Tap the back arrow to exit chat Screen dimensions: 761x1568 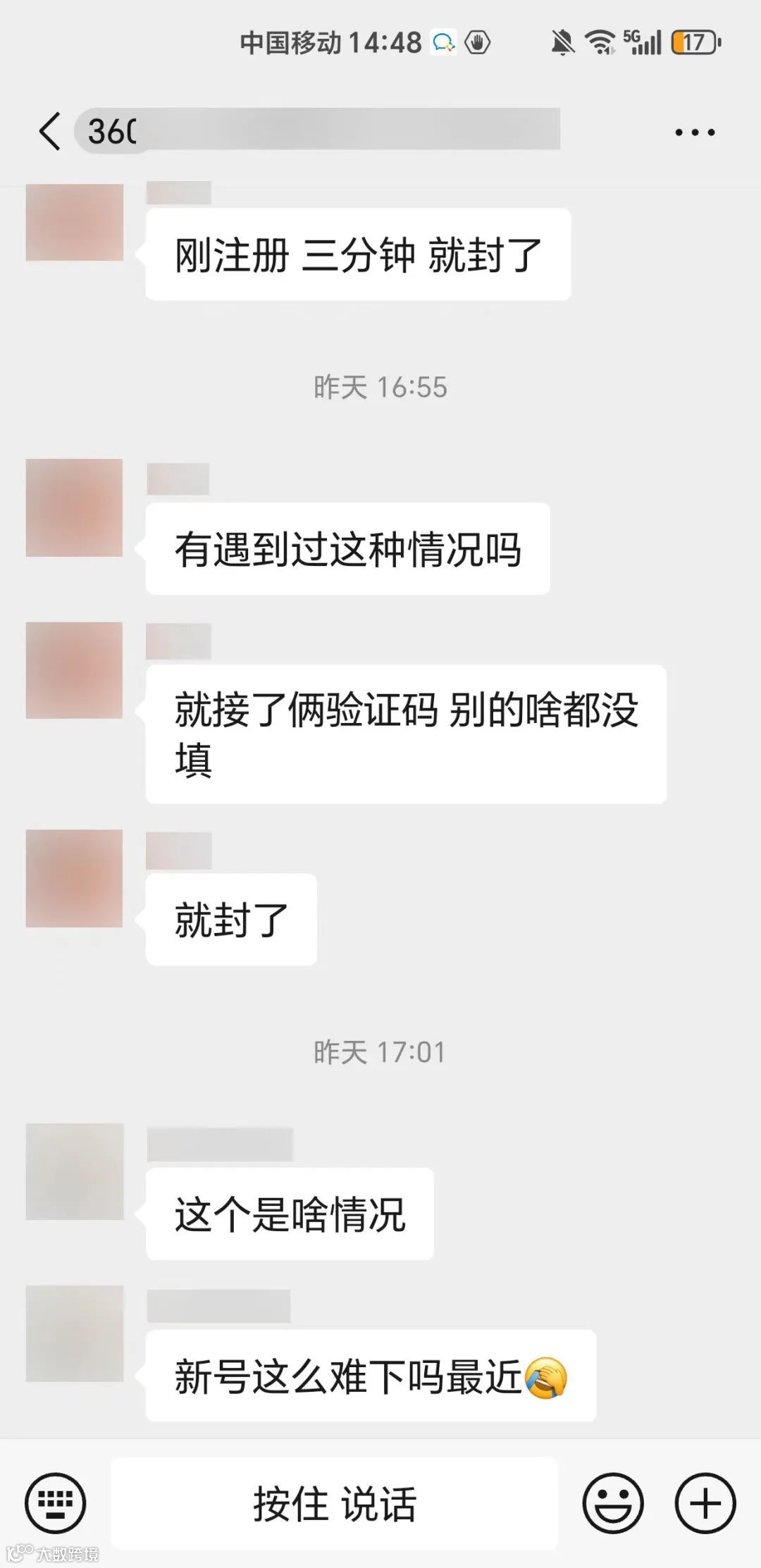coord(51,131)
